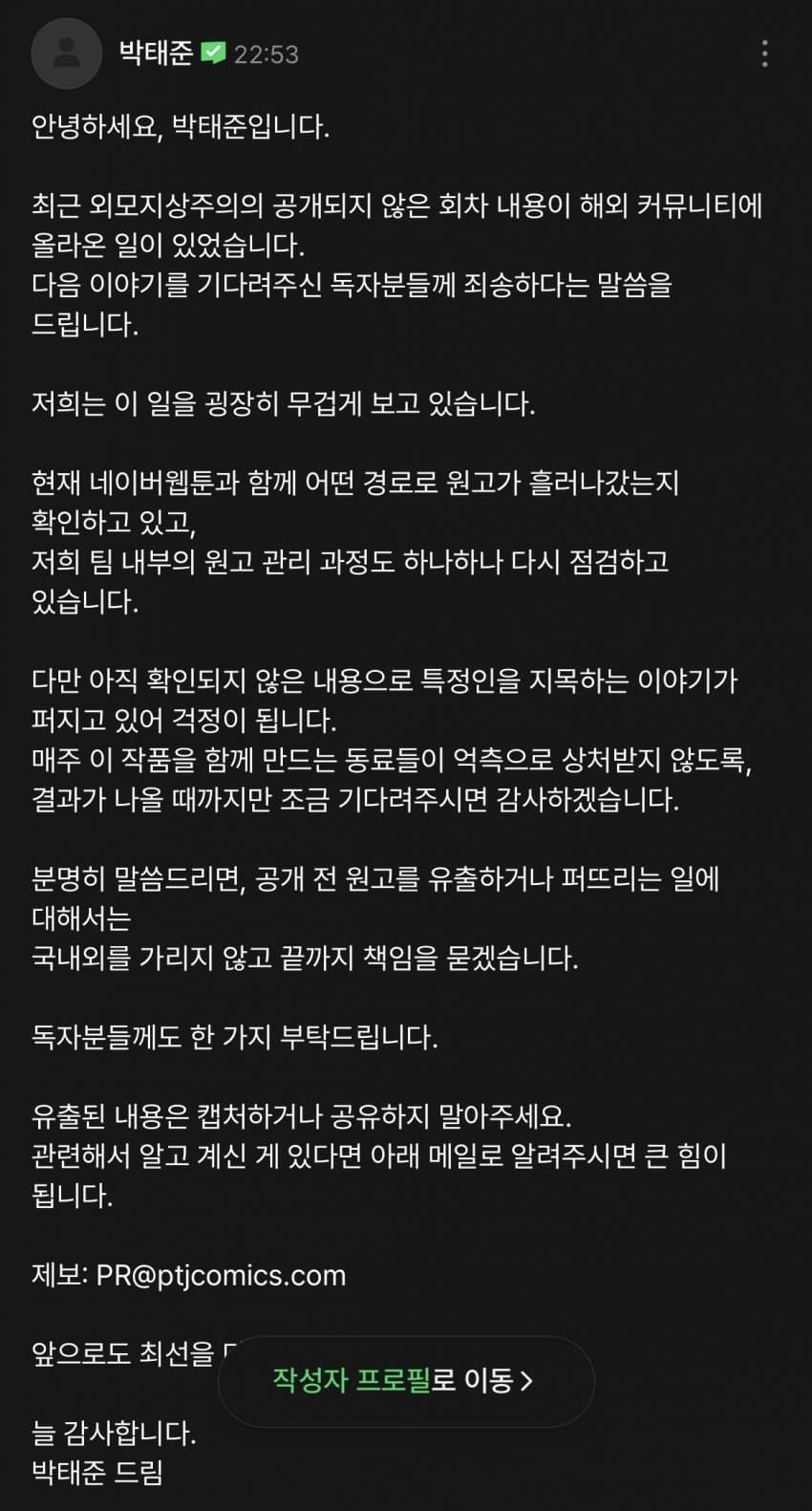812x1511 pixels.
Task: Tap the author name 박태준
Action: click(x=156, y=54)
